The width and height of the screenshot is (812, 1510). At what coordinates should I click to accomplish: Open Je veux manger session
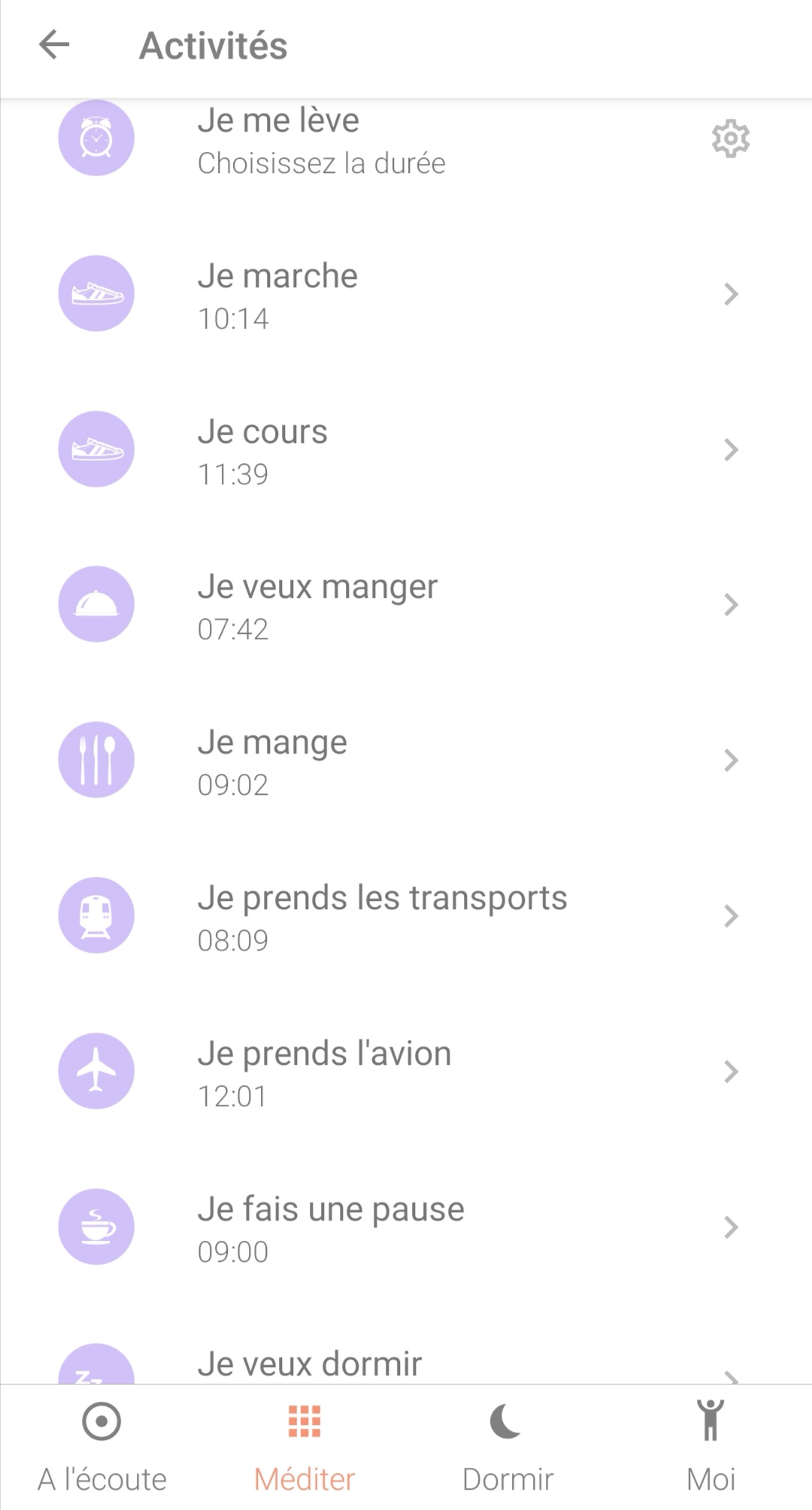[406, 605]
